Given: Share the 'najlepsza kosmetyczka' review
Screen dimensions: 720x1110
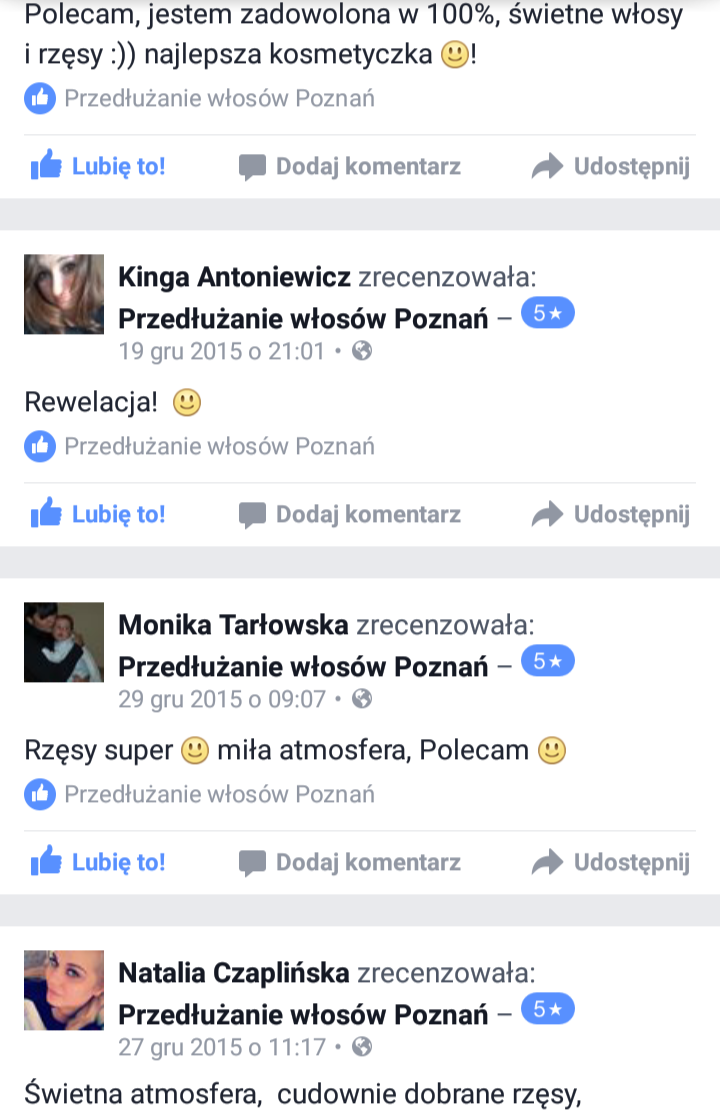Looking at the screenshot, I should tap(611, 166).
